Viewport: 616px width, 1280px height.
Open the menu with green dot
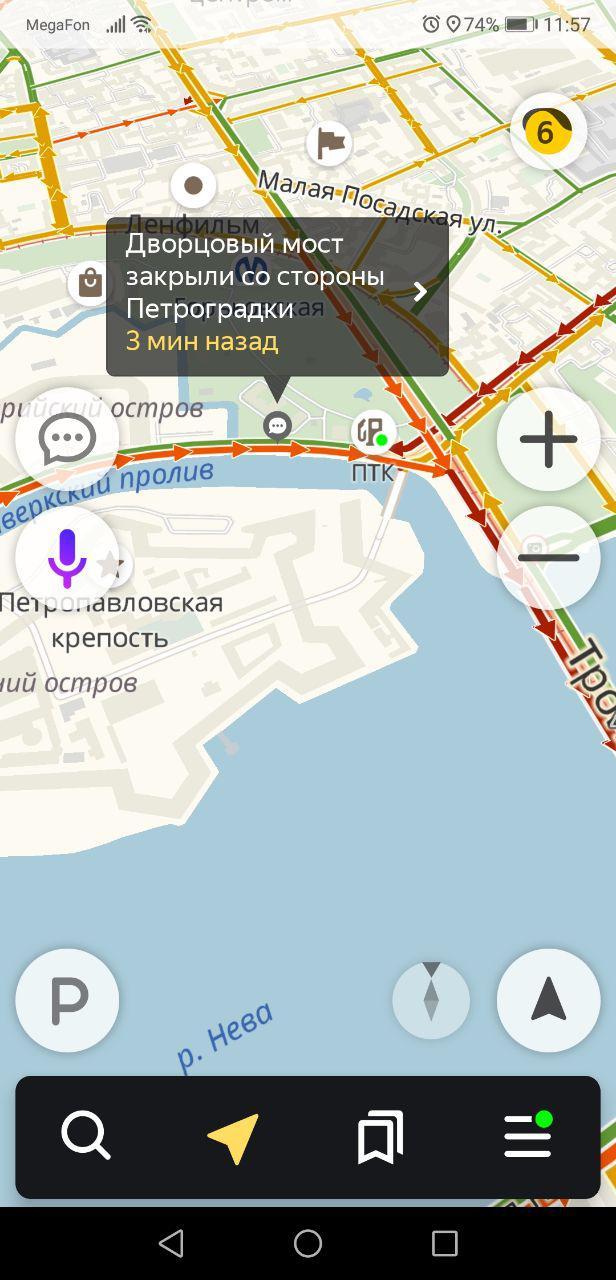click(528, 1137)
